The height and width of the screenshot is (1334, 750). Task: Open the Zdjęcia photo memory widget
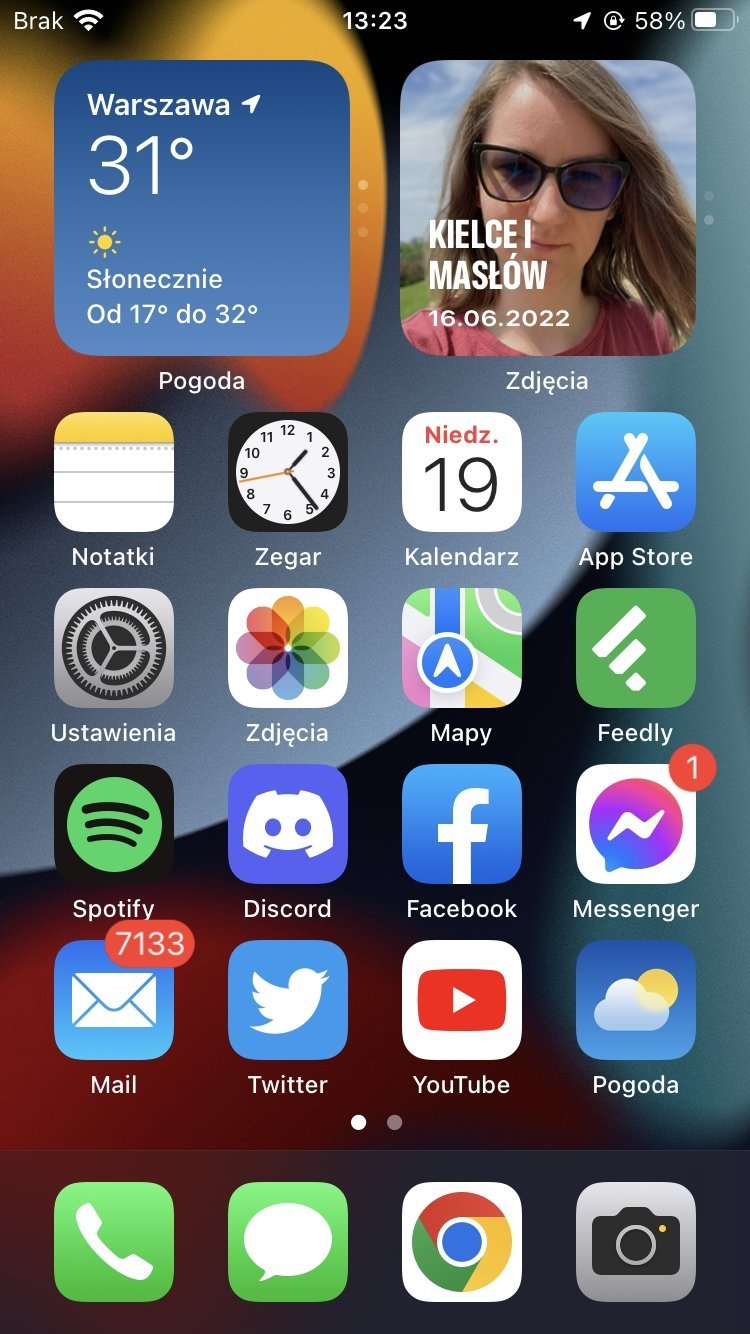(x=547, y=208)
